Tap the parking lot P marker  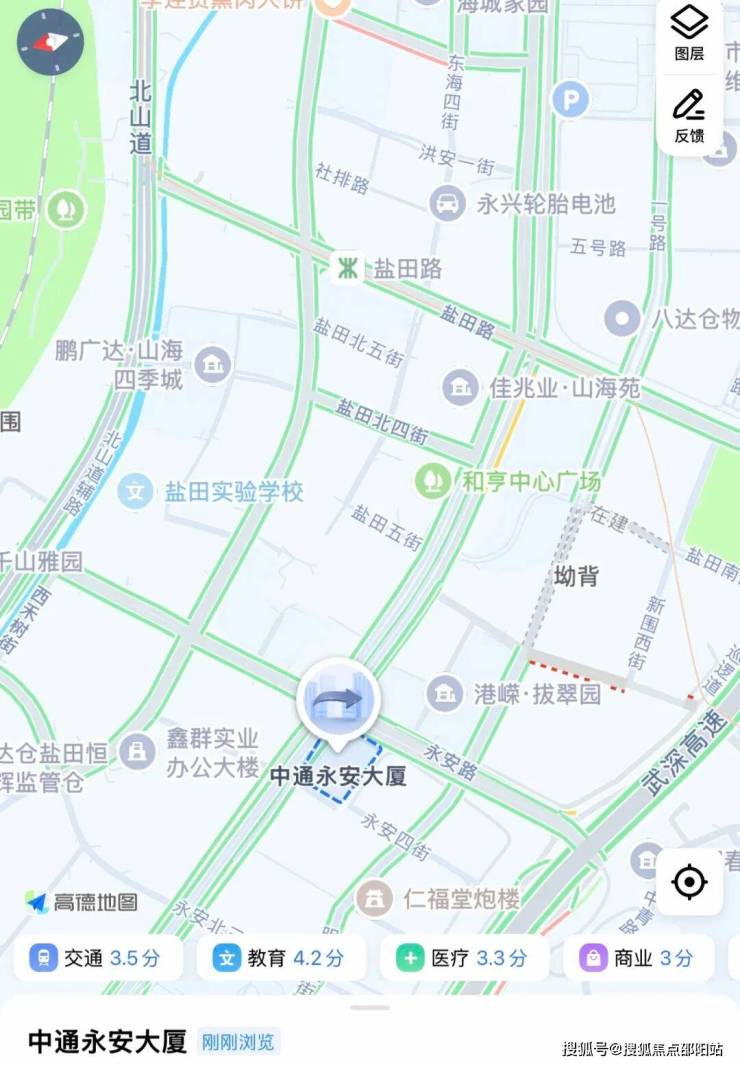(570, 99)
